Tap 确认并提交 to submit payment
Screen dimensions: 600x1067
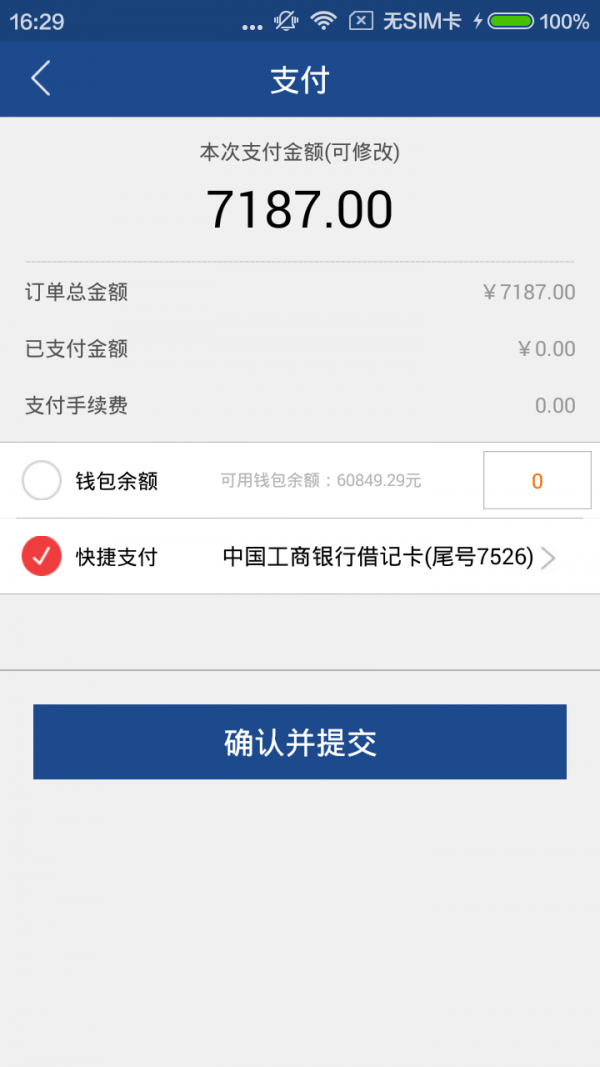tap(300, 742)
